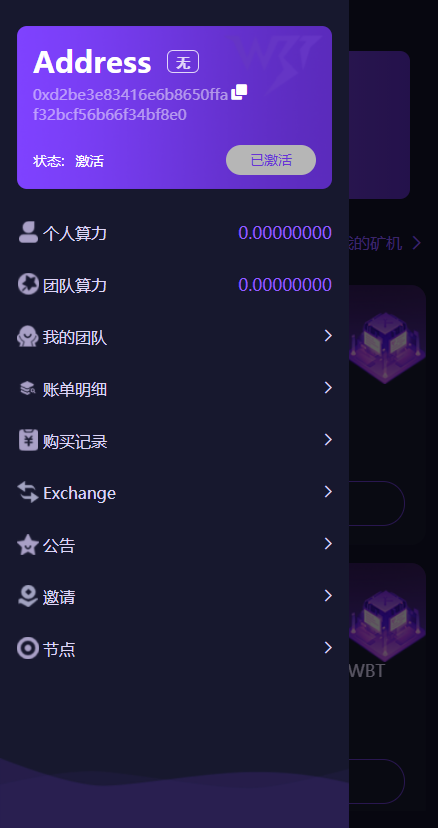438x828 pixels.
Task: Tap the 已激活 button
Action: (271, 160)
